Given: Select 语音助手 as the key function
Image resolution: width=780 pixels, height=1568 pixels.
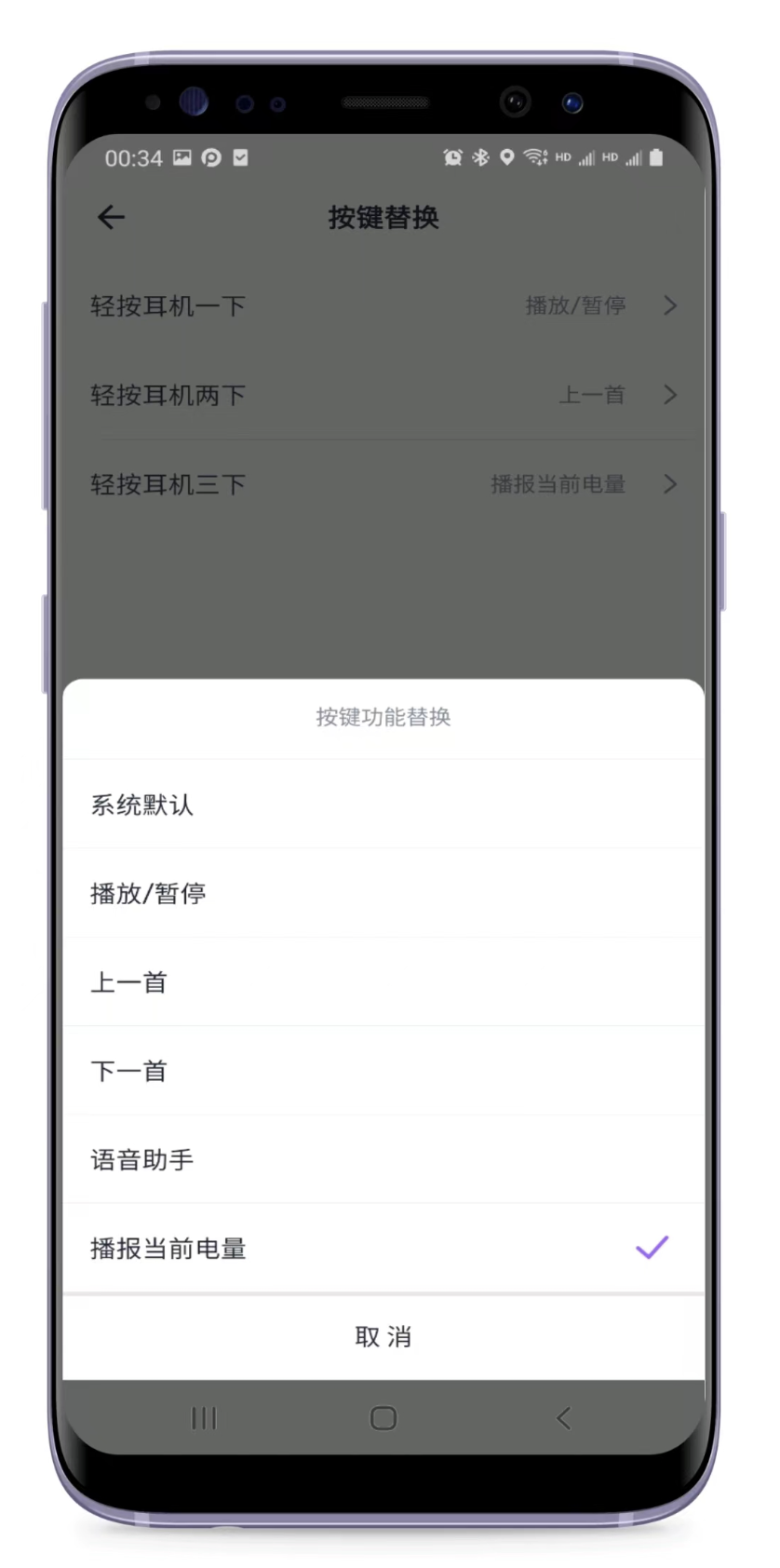Looking at the screenshot, I should [383, 1159].
